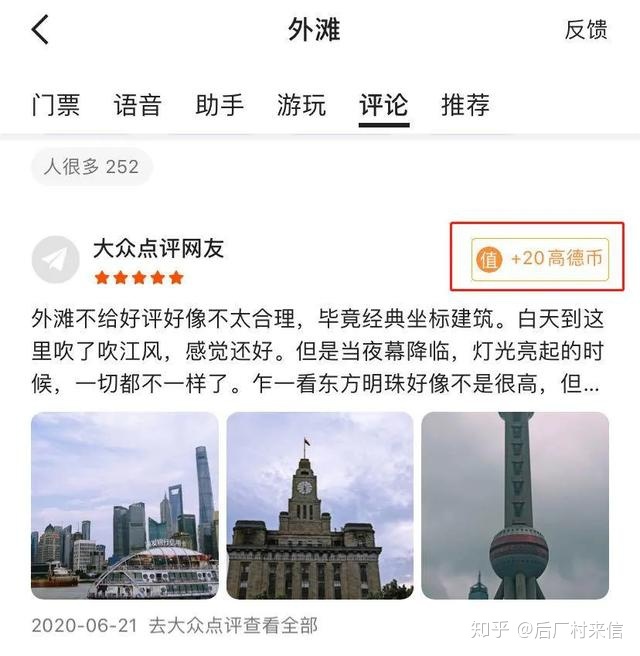Screen dimensions: 640x656
Task: Switch to the 语音 tab
Action: (138, 105)
